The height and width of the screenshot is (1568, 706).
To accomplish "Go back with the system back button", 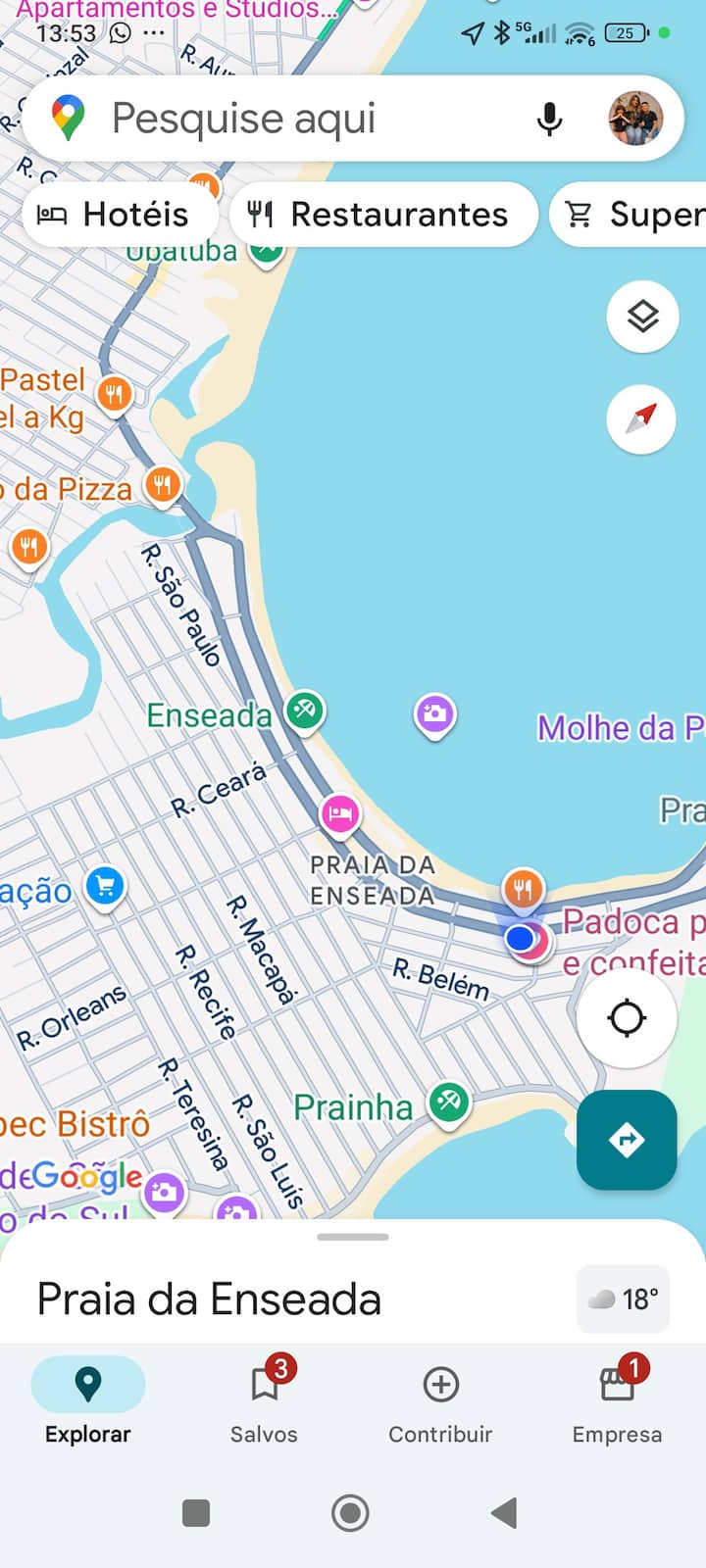I will (504, 1513).
